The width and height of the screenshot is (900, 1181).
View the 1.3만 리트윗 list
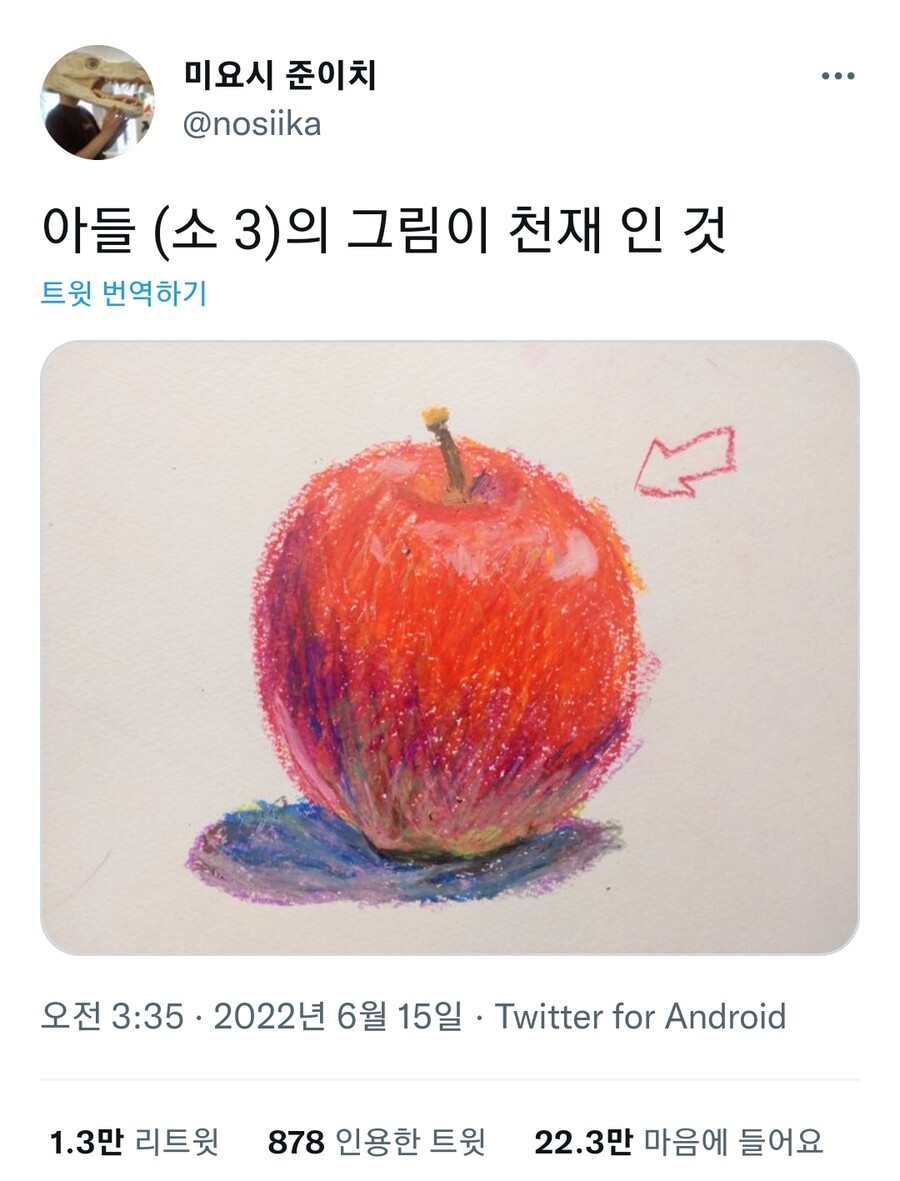(134, 1141)
